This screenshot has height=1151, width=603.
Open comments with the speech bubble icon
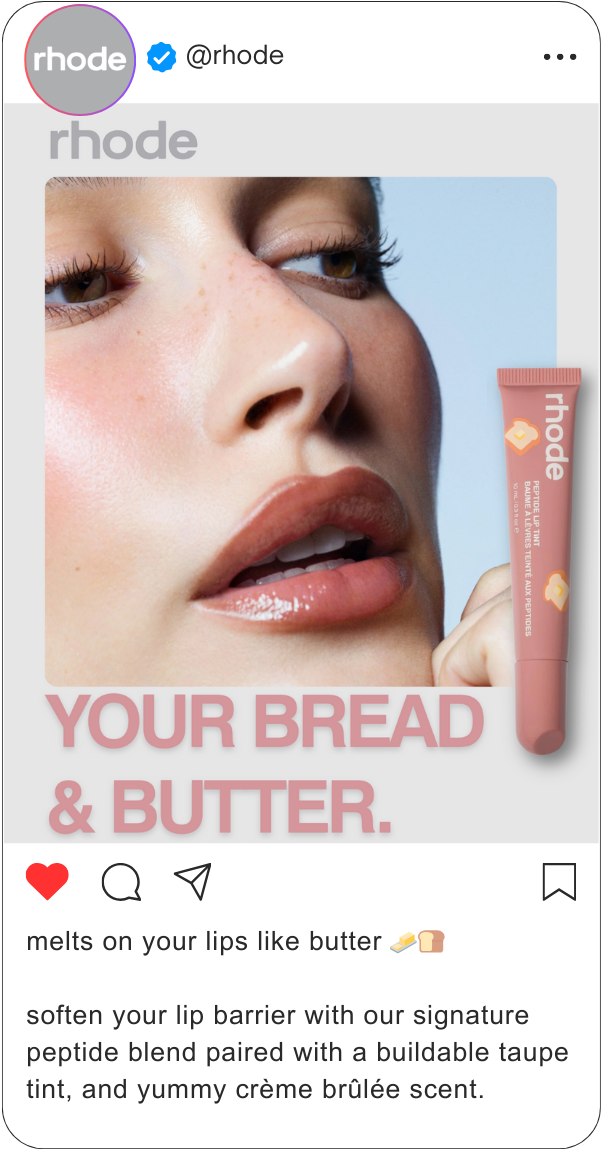(x=121, y=882)
